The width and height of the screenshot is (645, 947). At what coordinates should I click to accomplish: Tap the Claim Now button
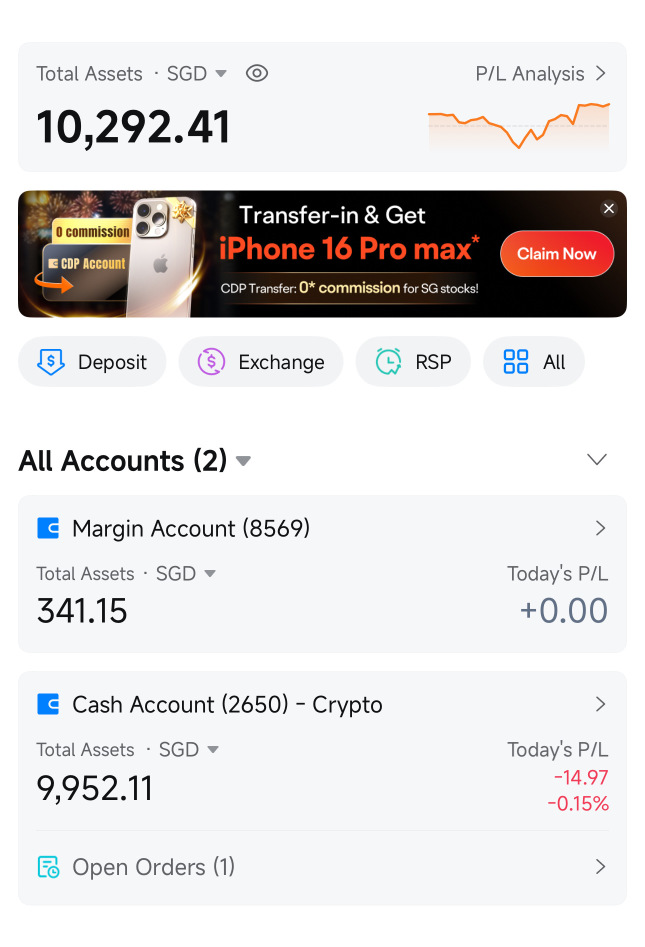556,254
